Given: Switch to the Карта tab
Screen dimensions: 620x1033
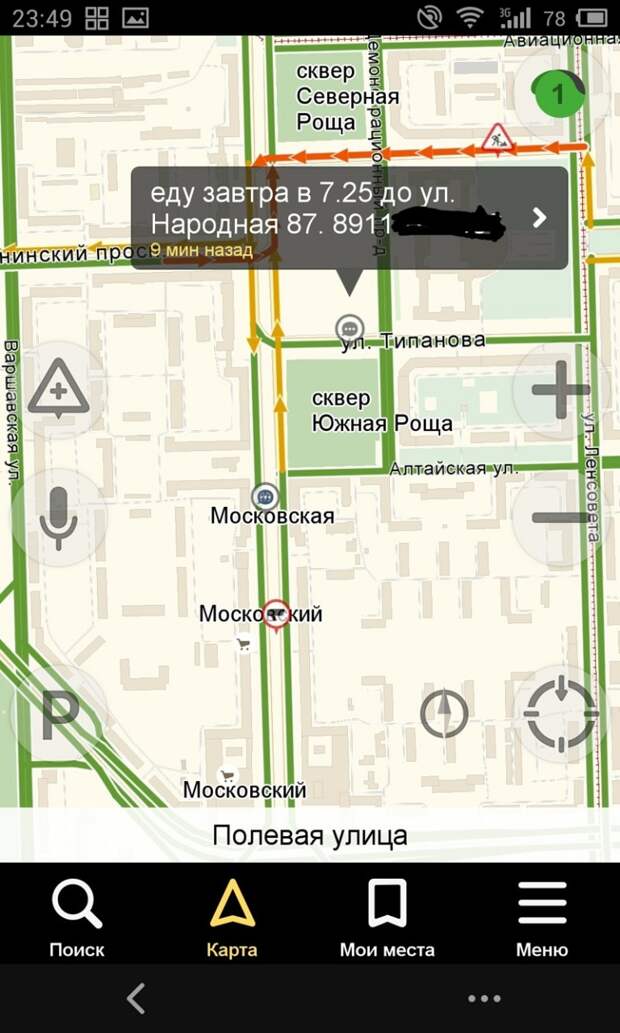Looking at the screenshot, I should (232, 916).
